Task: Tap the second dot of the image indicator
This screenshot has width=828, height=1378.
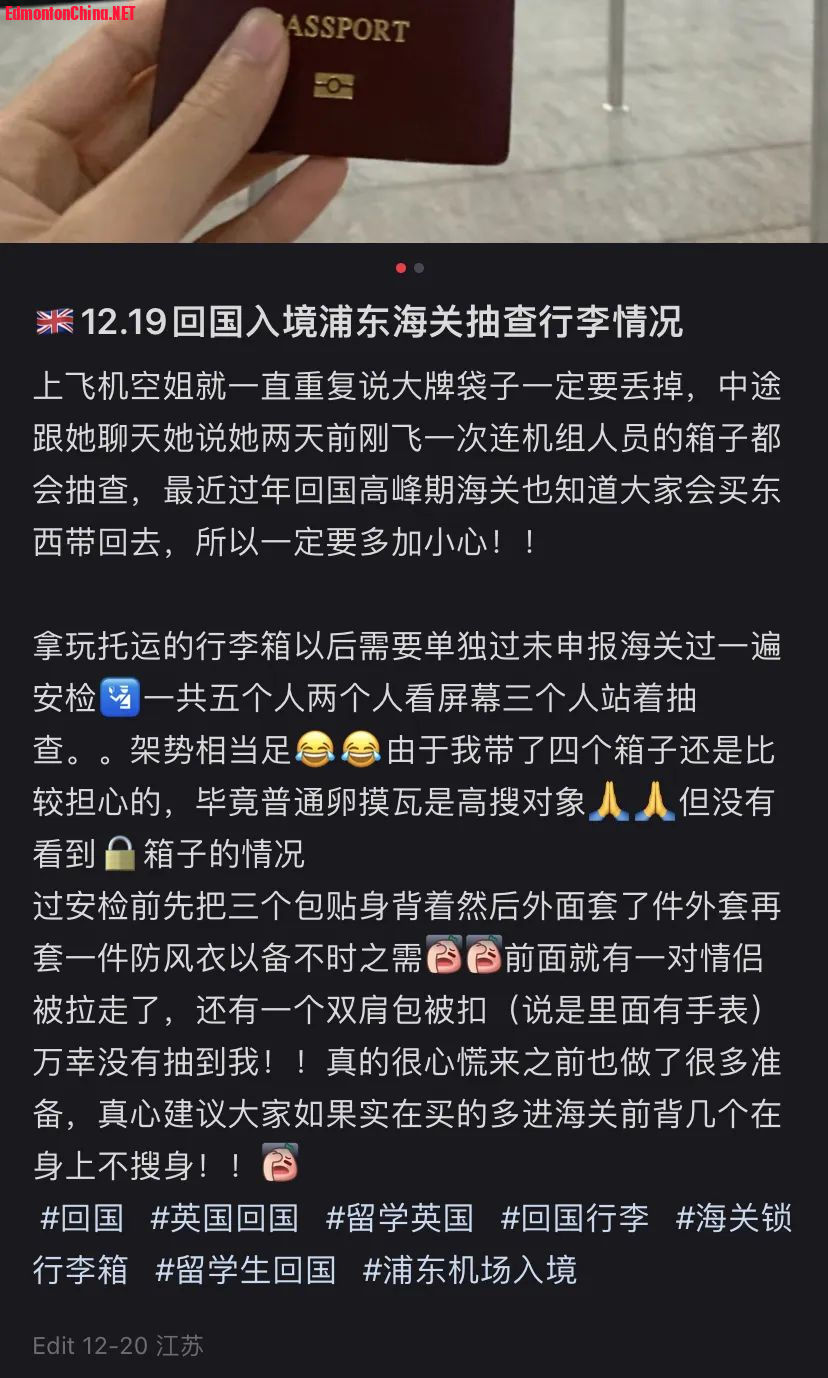Action: pyautogui.click(x=419, y=268)
